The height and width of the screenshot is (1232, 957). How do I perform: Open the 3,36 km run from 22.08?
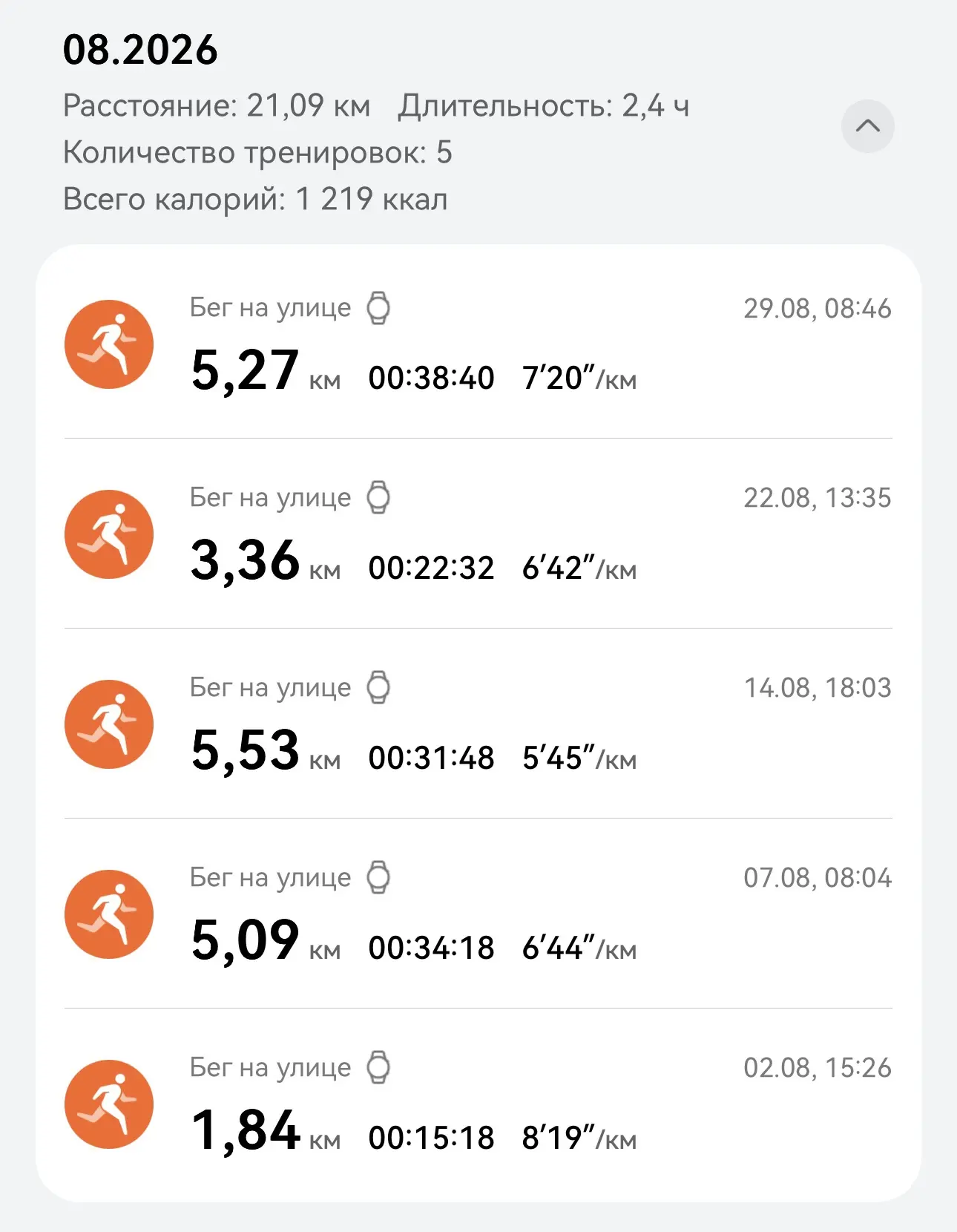pyautogui.click(x=479, y=534)
